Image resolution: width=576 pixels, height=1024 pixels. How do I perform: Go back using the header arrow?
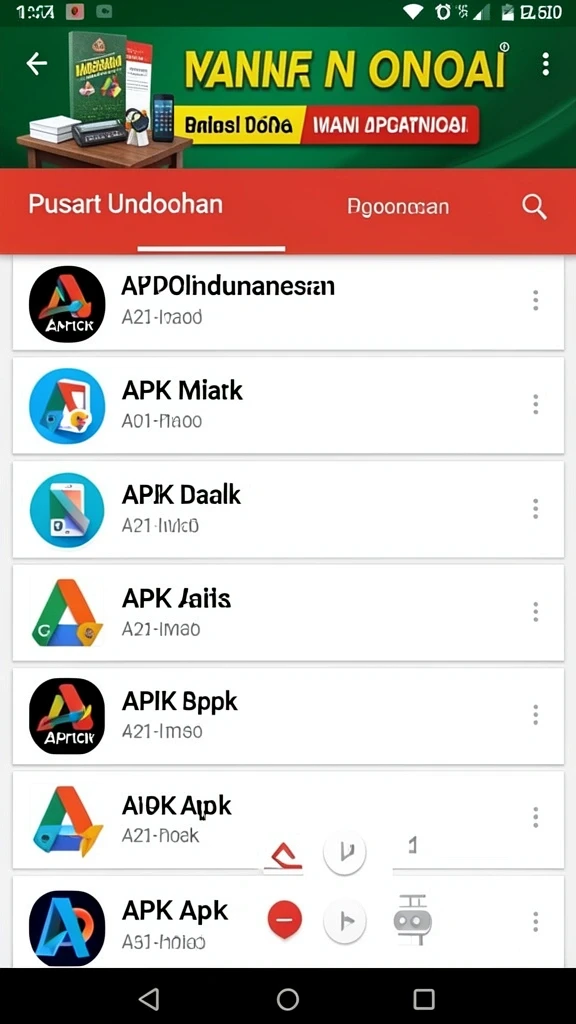click(37, 63)
